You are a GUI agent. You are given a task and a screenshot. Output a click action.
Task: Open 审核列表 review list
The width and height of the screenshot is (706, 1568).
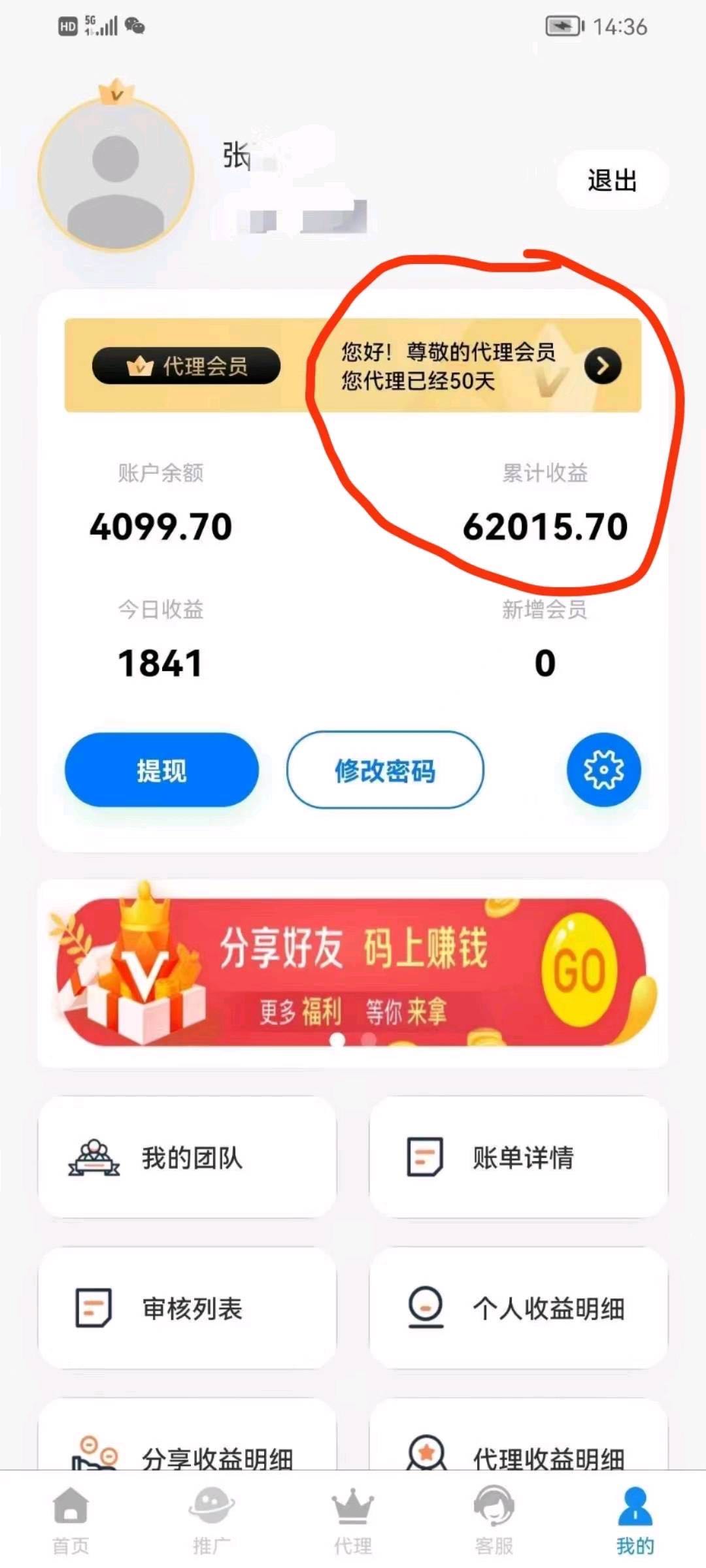tap(188, 1308)
